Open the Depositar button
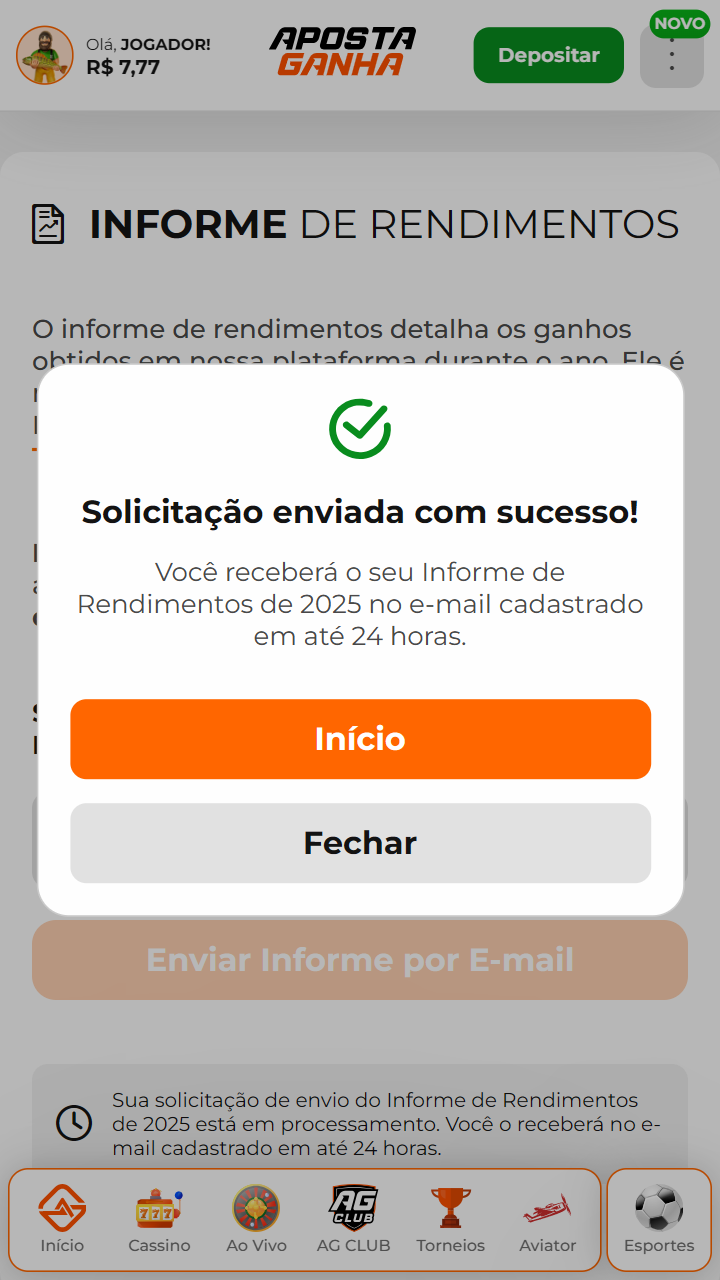 click(x=548, y=55)
